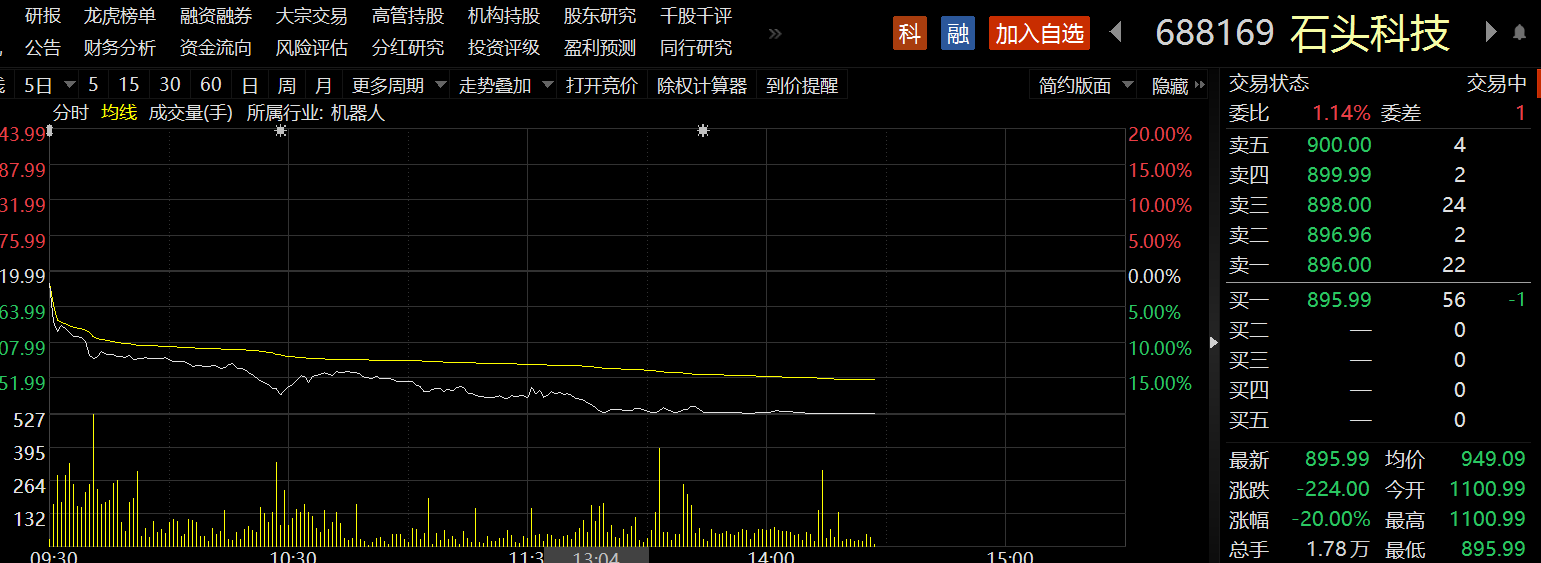Add stock with 加入自选 button
This screenshot has height=563, width=1541.
[1039, 33]
